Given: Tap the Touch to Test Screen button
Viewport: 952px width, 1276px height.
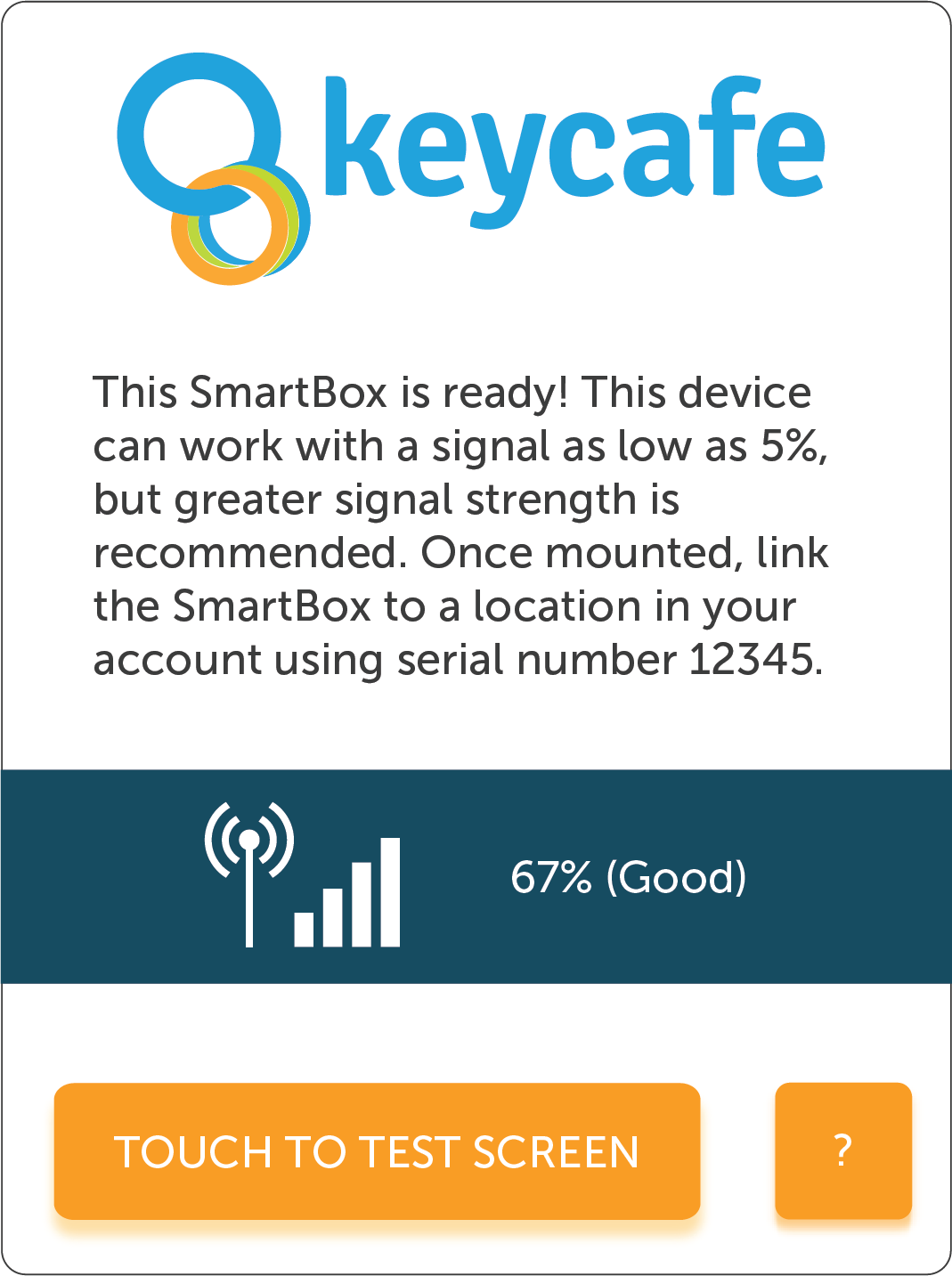Looking at the screenshot, I should [x=377, y=1150].
